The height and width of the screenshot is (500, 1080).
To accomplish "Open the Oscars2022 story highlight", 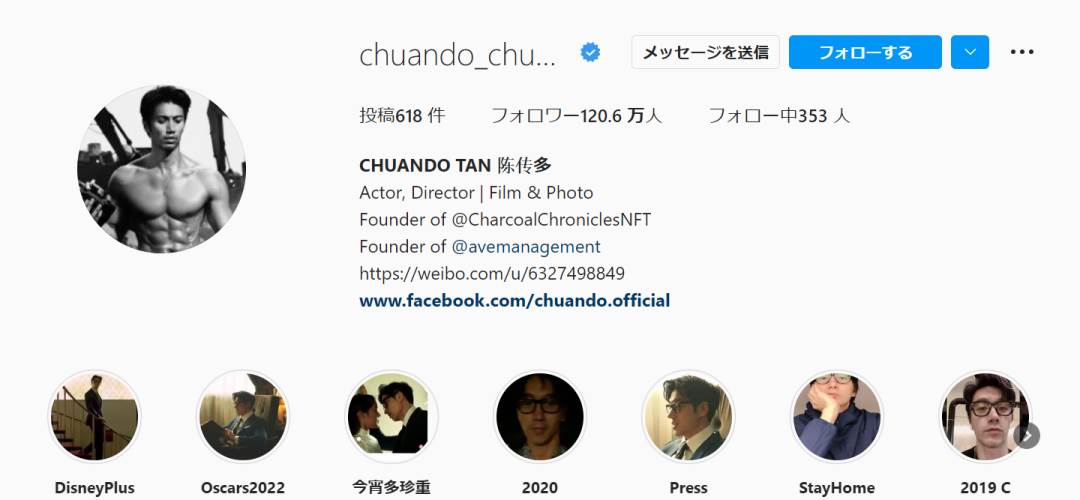I will tap(242, 416).
